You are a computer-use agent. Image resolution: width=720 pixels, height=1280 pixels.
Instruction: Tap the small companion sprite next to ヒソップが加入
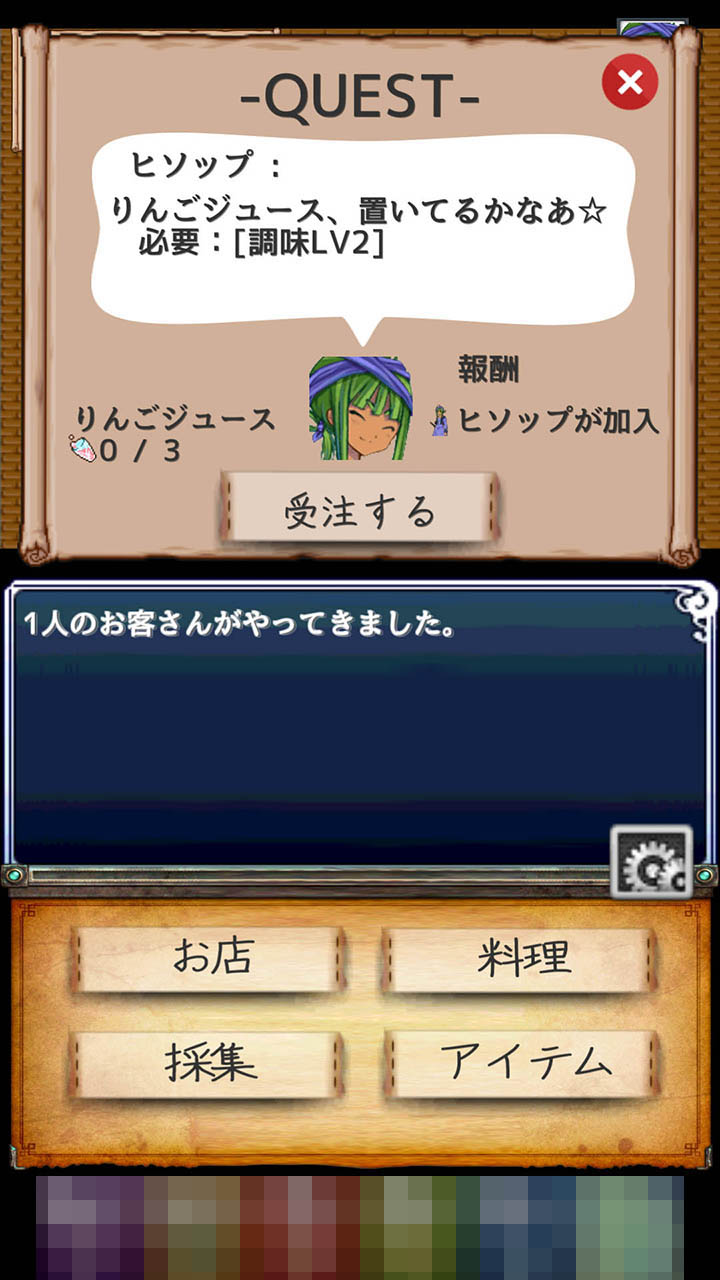point(440,422)
